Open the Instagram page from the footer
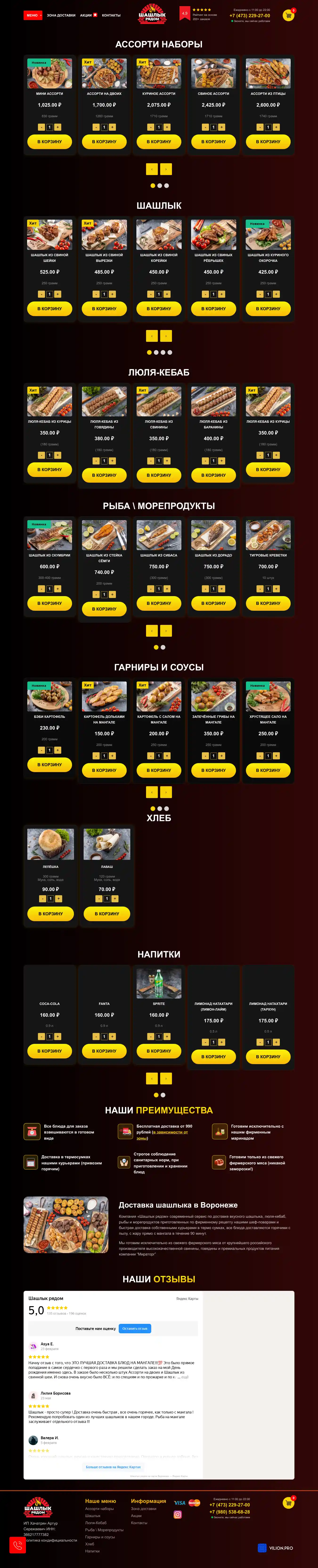The image size is (318, 1568). point(178,1514)
